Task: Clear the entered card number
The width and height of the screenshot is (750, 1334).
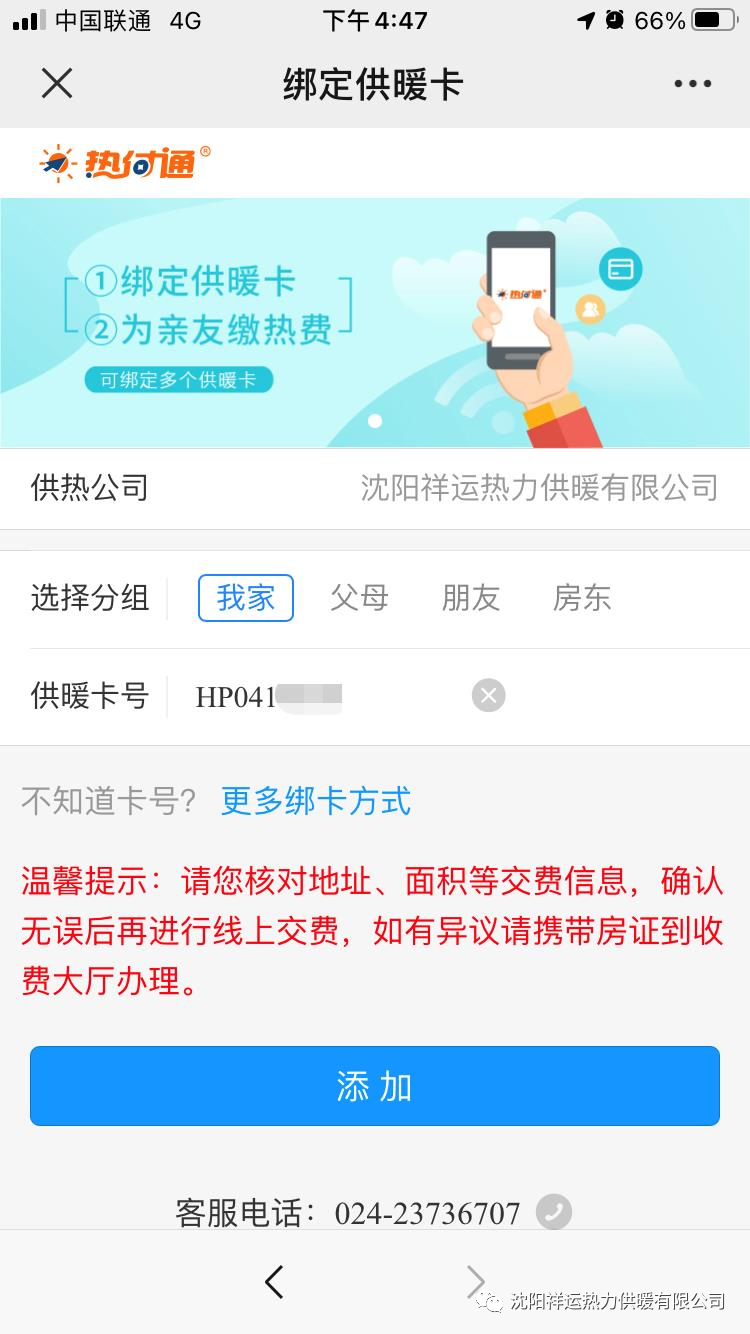Action: click(488, 696)
